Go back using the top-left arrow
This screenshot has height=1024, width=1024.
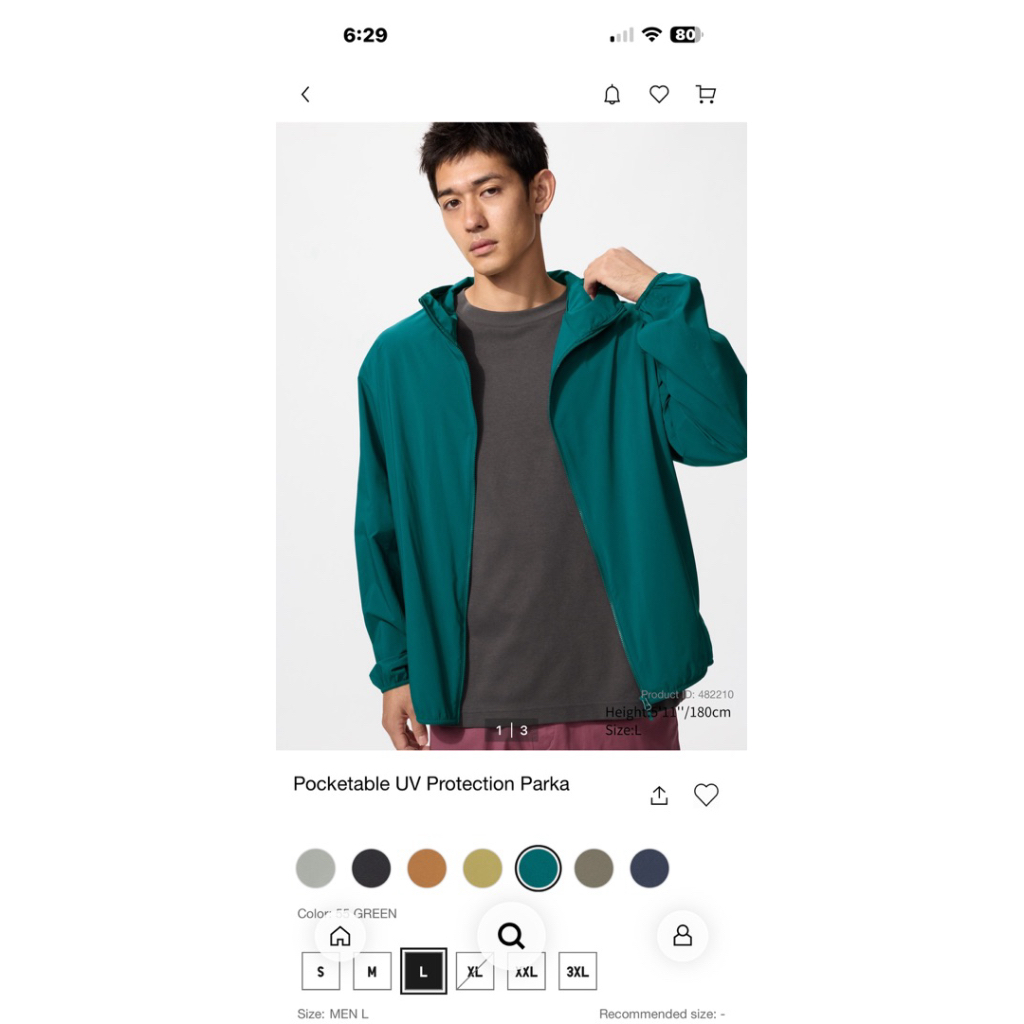[305, 95]
